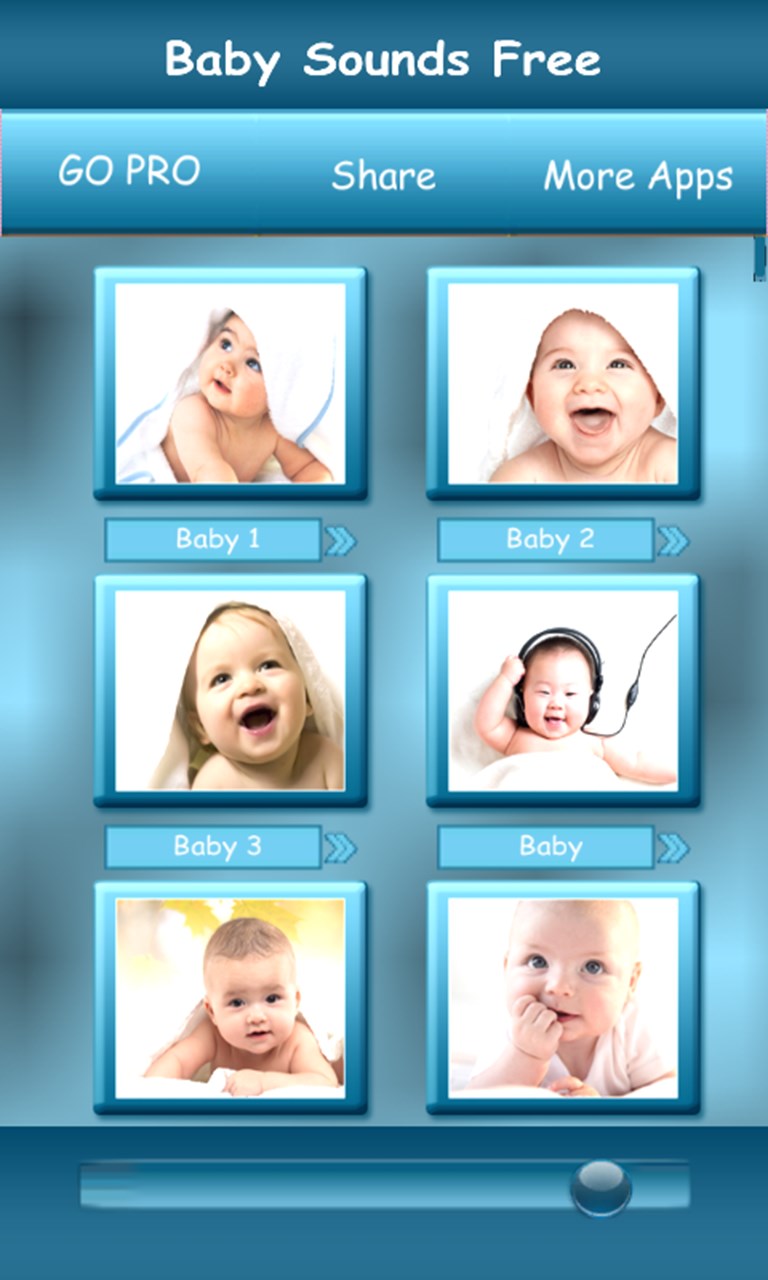The width and height of the screenshot is (768, 1280).
Task: Play the baby with headphones tile
Action: click(x=562, y=690)
